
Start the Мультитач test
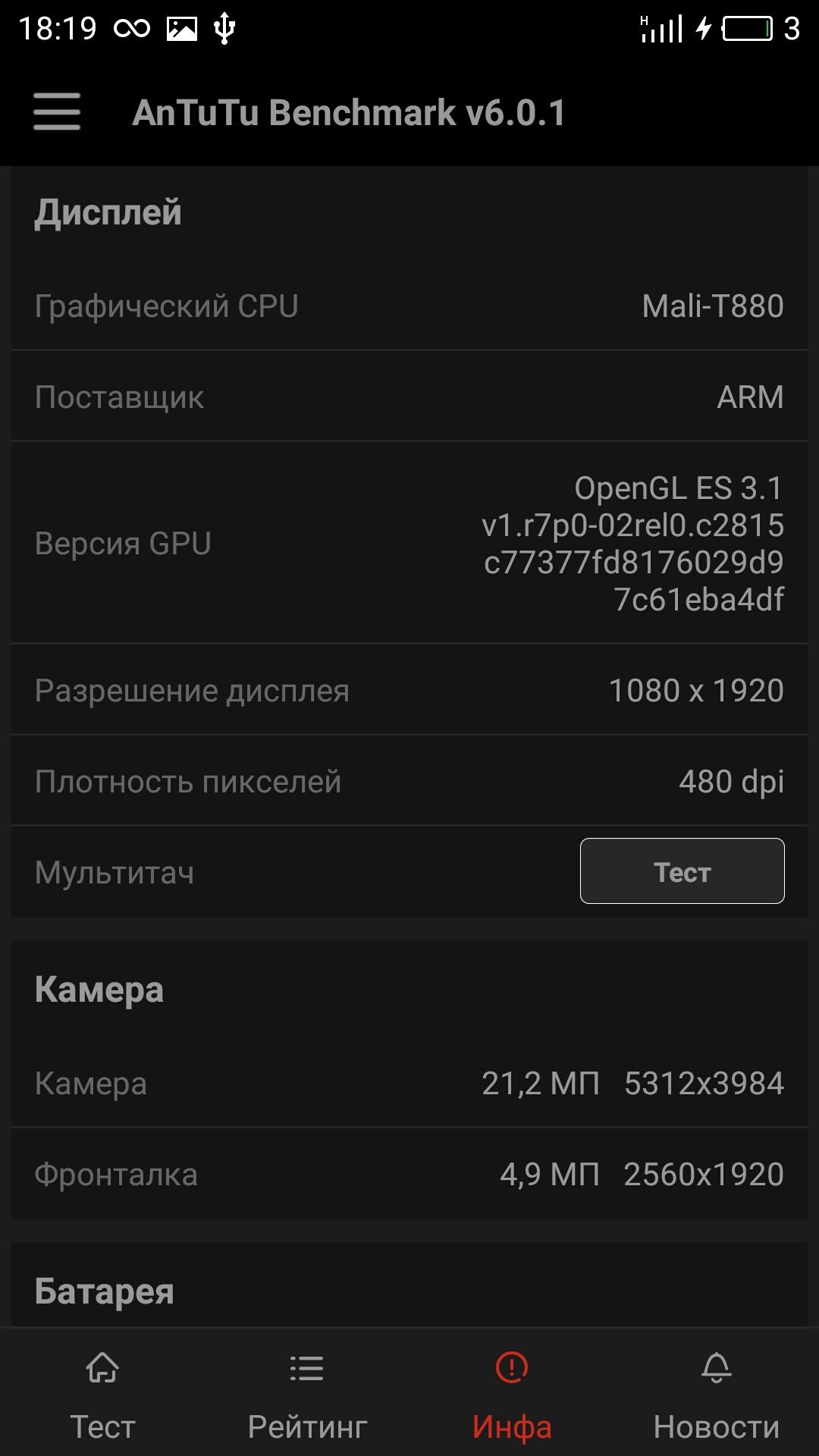point(682,871)
